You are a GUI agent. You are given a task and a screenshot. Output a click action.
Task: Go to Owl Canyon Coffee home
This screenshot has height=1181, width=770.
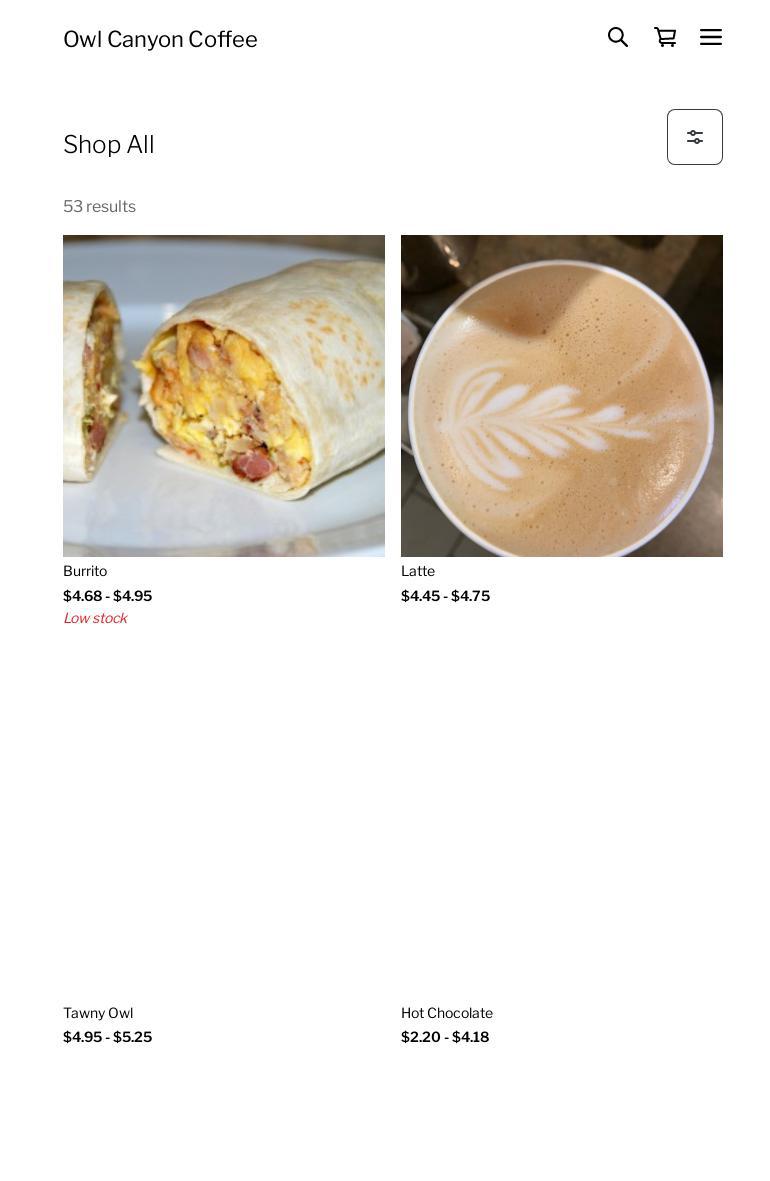click(160, 39)
